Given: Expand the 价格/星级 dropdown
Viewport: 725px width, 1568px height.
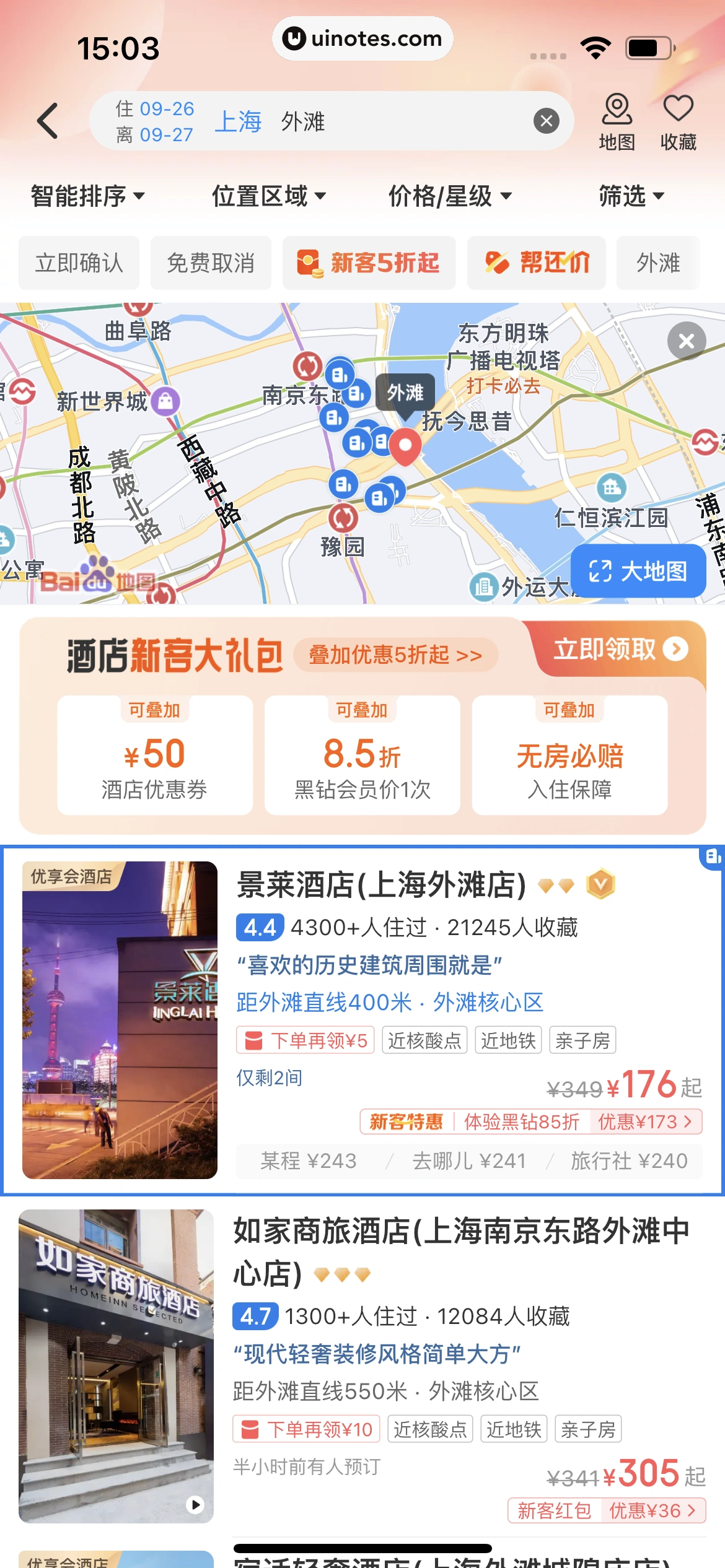Looking at the screenshot, I should click(450, 196).
